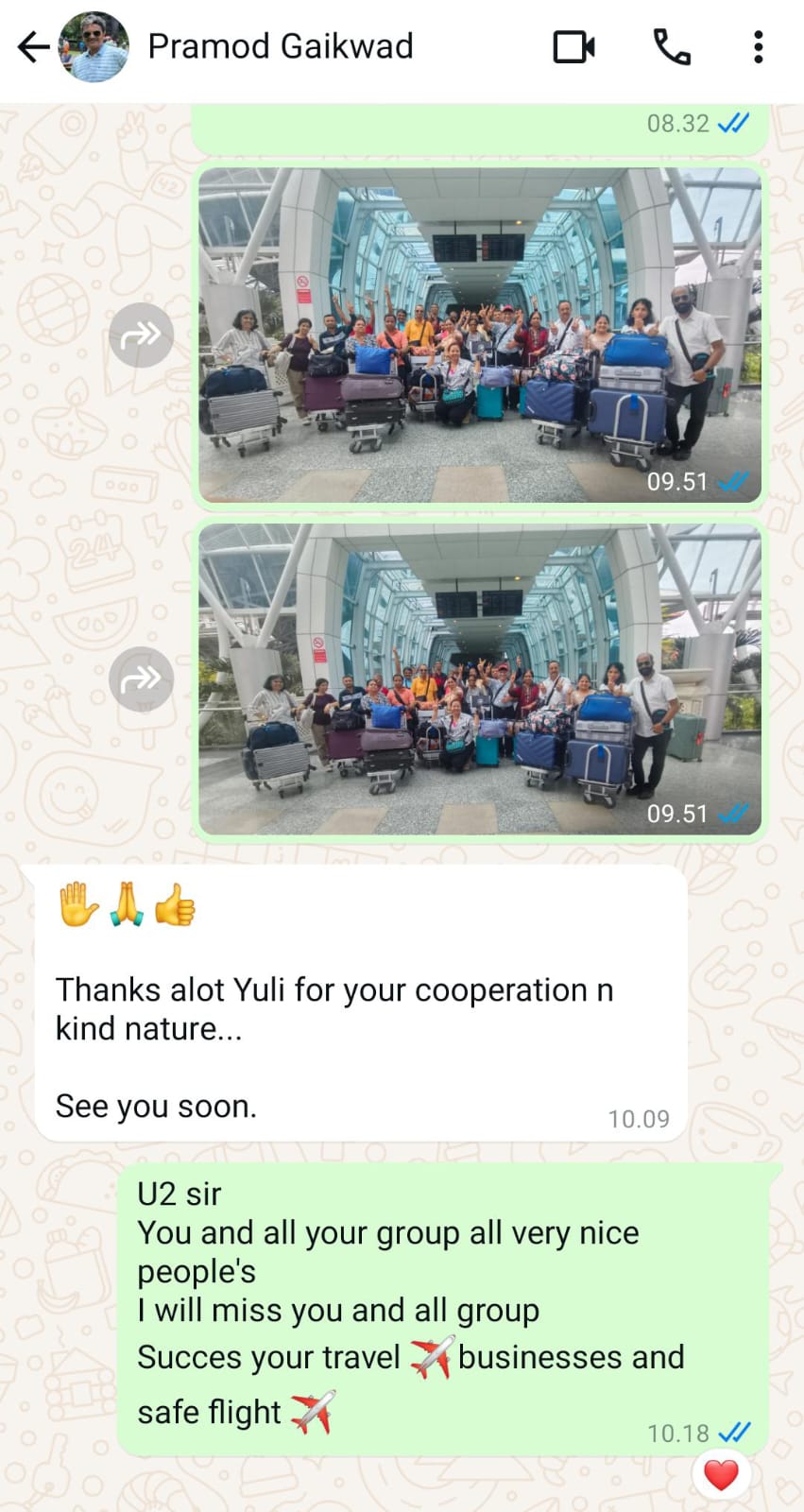
Task: View the second group photo full screen
Action: click(480, 679)
